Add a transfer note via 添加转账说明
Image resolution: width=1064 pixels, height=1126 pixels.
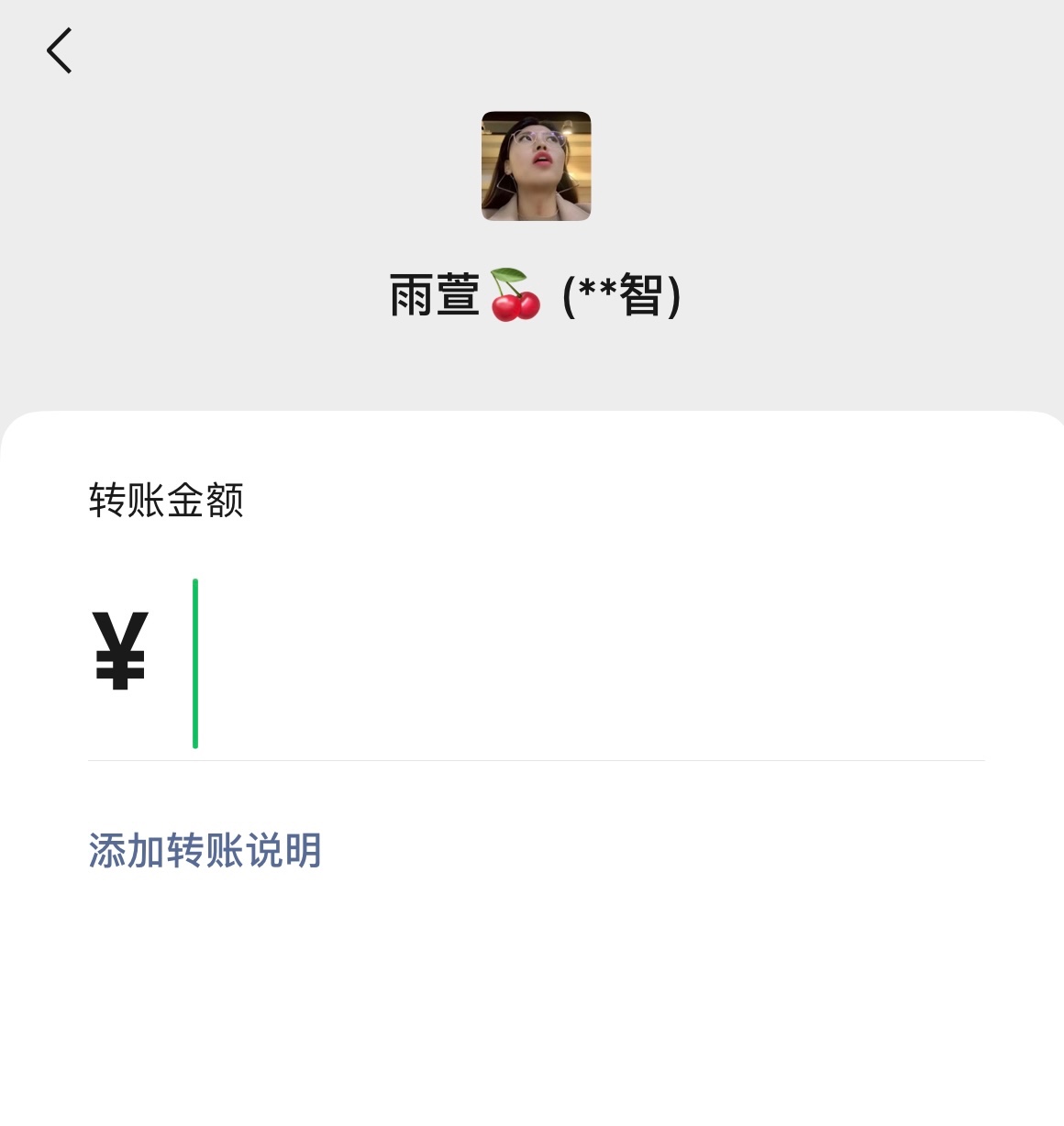click(x=205, y=851)
